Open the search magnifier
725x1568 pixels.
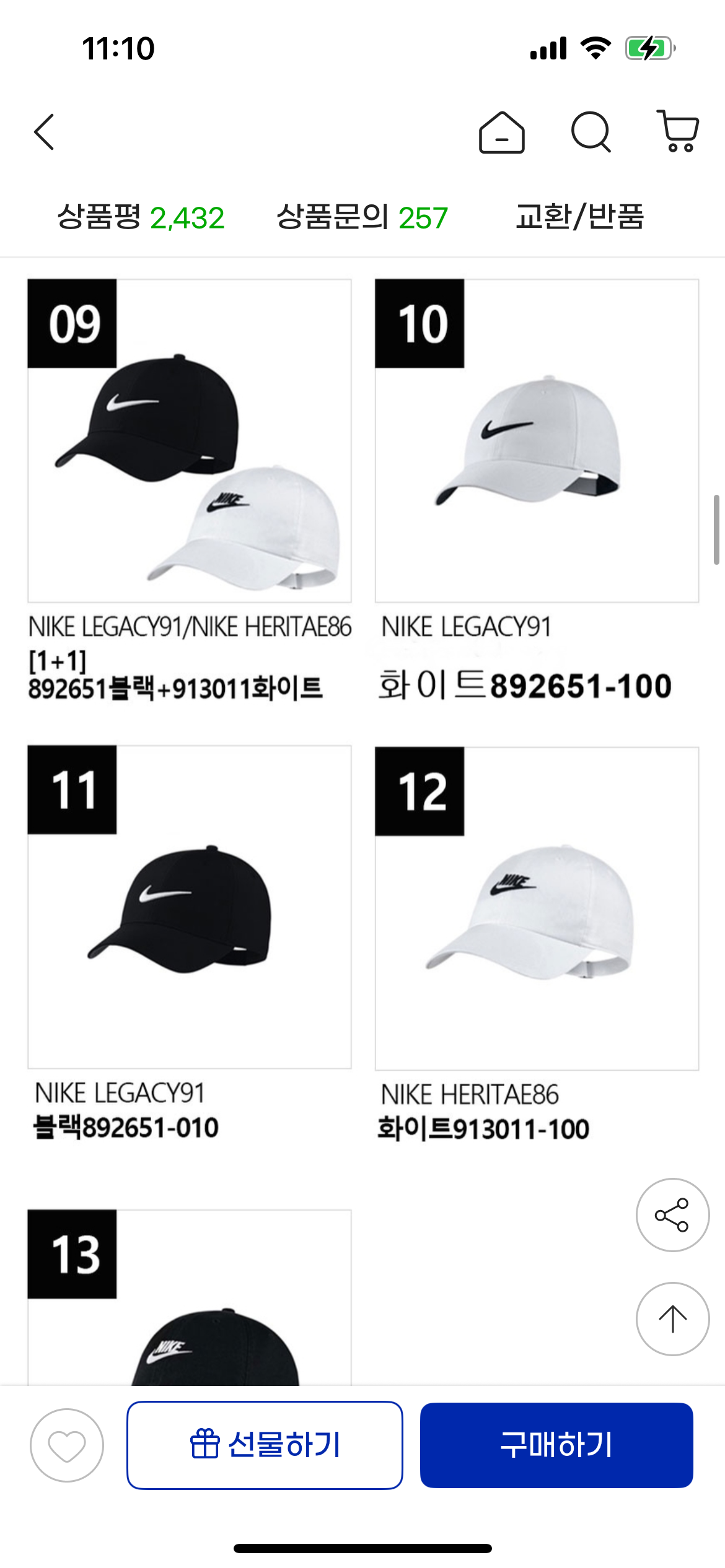(591, 132)
